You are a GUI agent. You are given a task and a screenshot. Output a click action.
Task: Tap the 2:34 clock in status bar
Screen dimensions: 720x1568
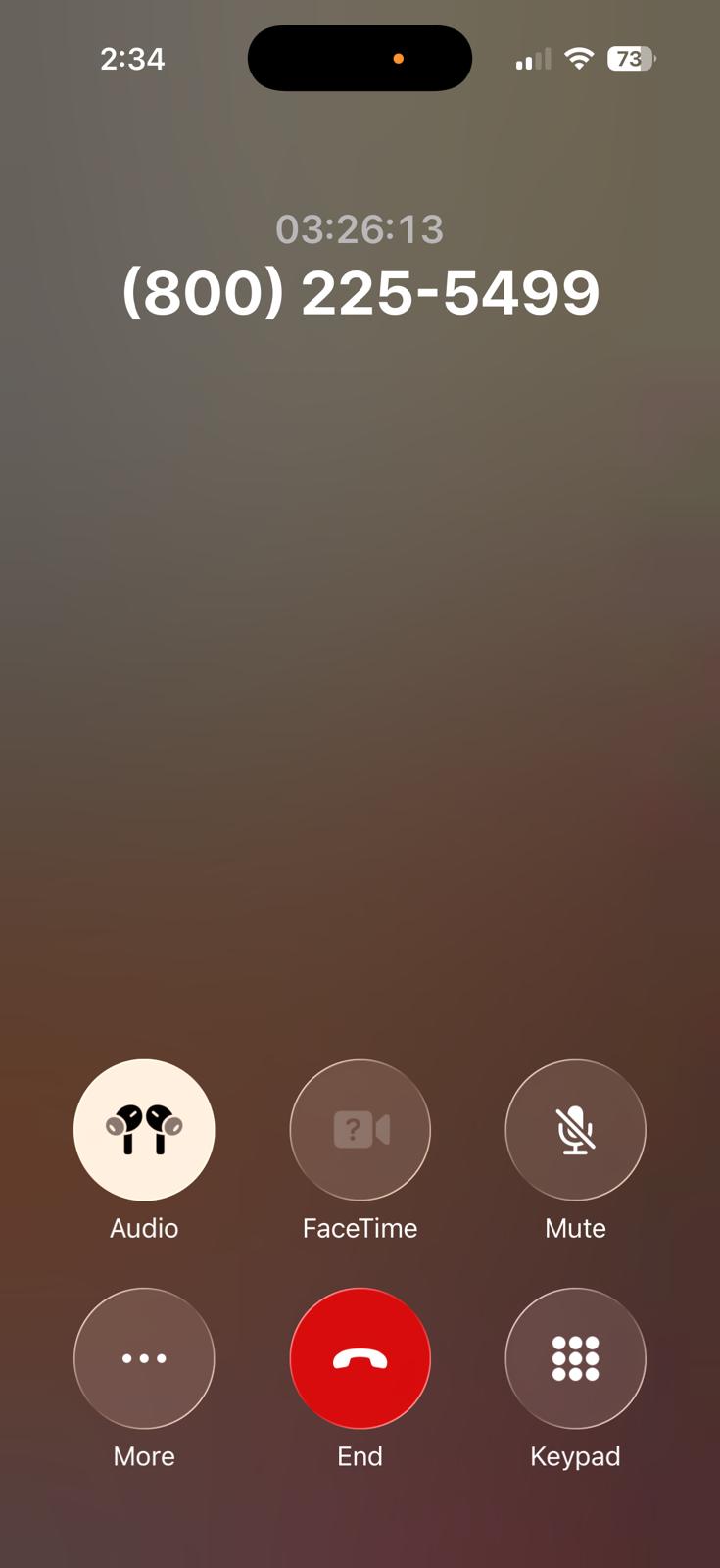tap(131, 58)
